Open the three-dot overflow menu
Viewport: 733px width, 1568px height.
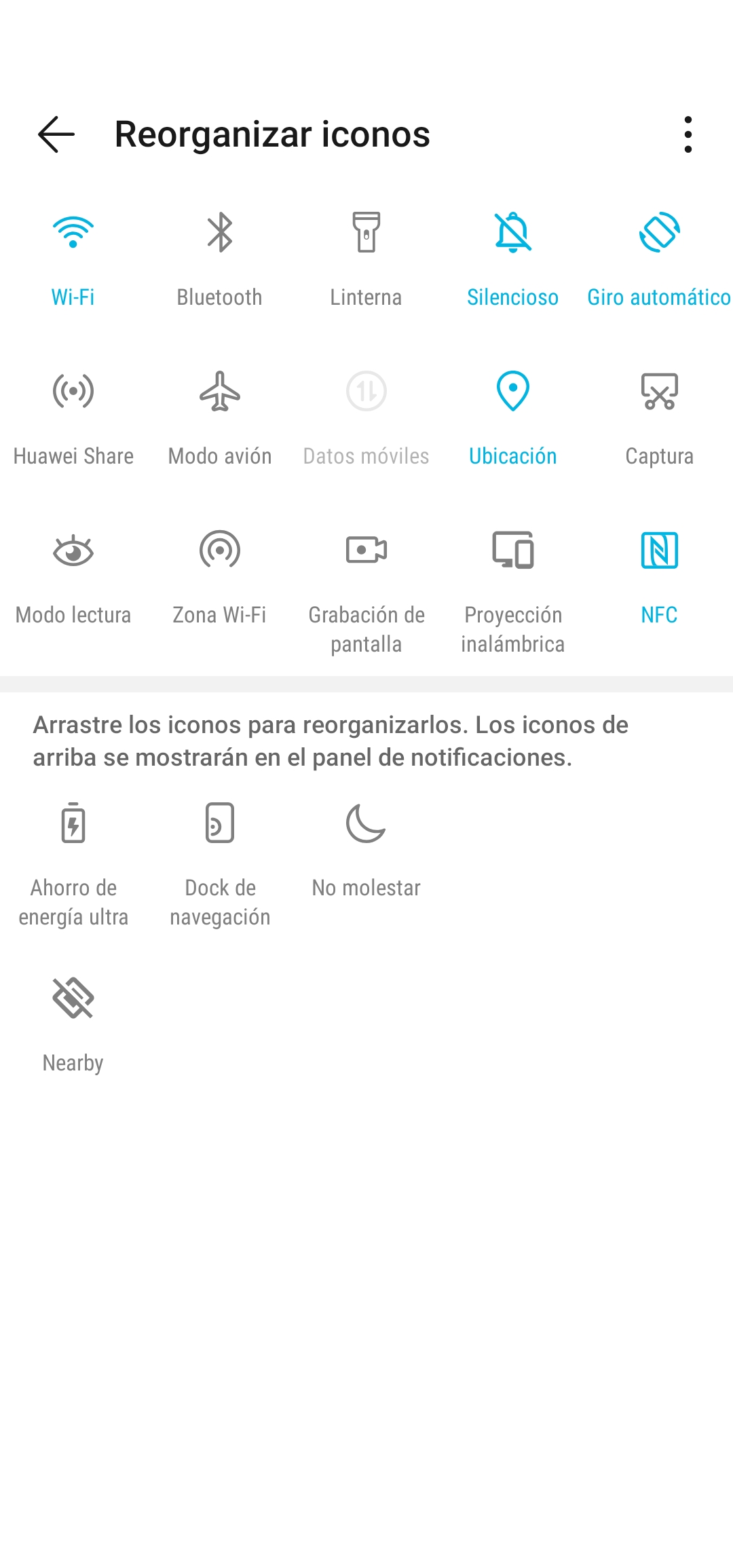point(688,134)
